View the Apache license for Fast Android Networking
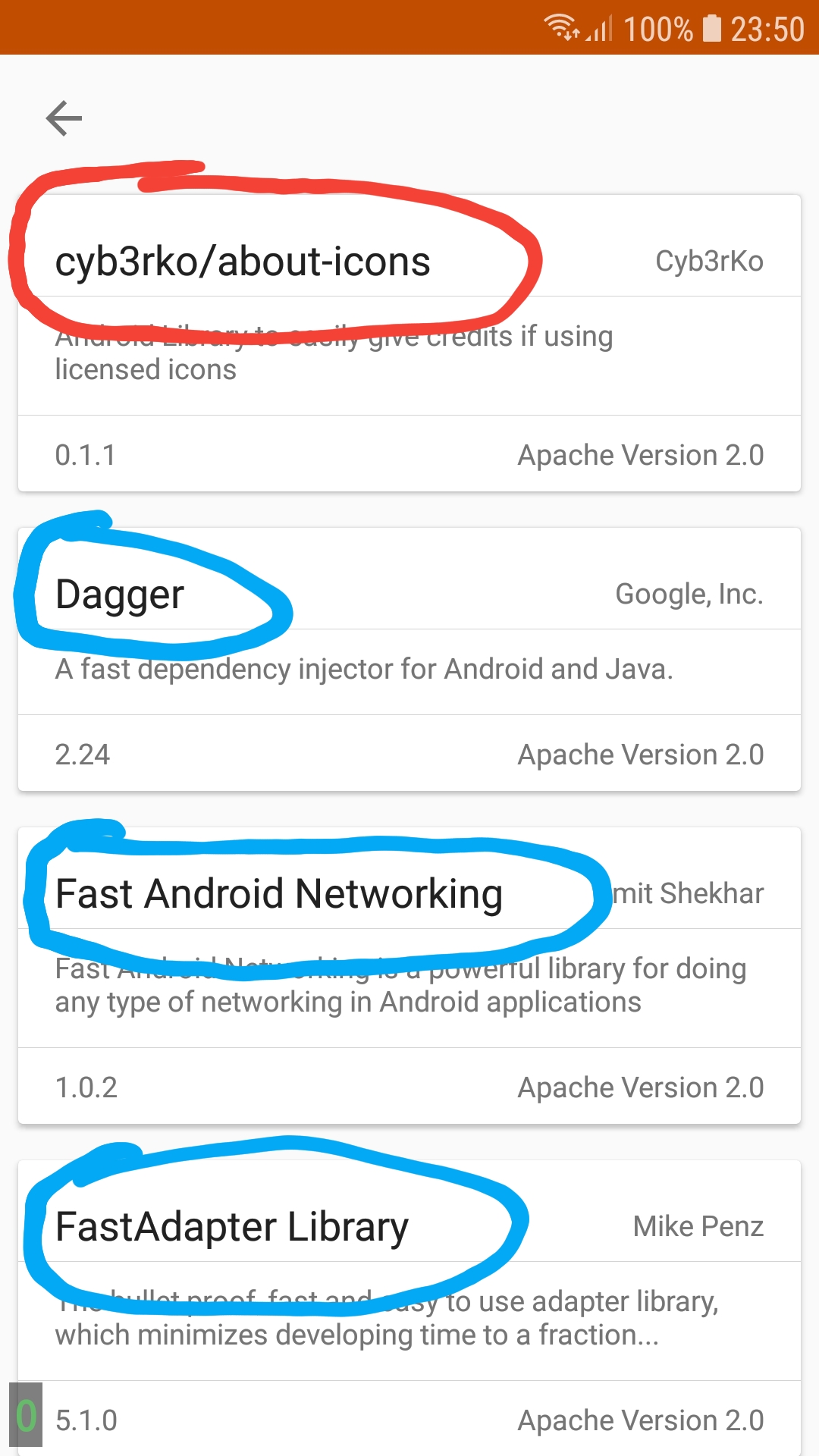Image resolution: width=819 pixels, height=1456 pixels. [640, 1087]
